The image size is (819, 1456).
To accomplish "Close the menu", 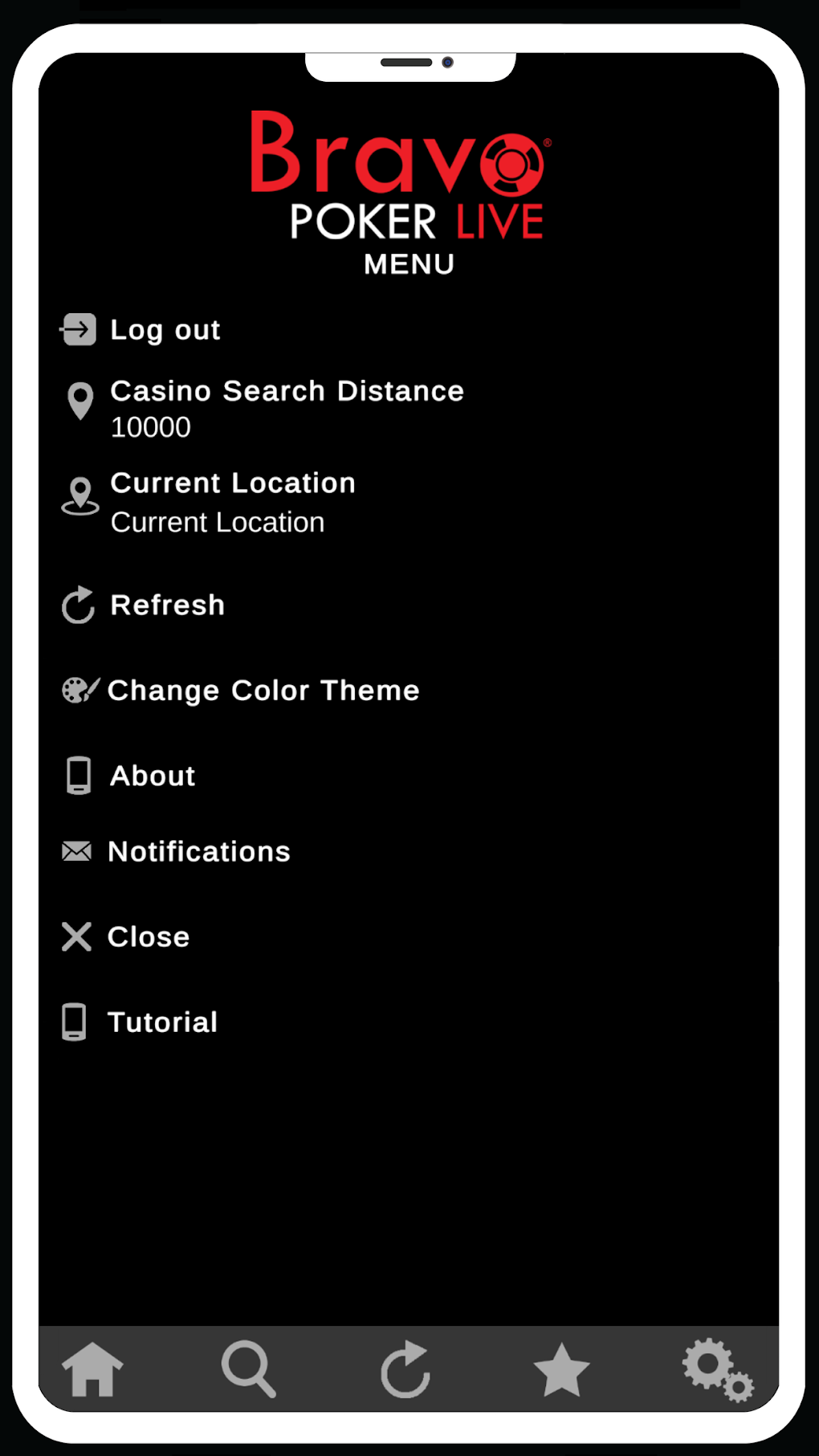I will point(149,936).
